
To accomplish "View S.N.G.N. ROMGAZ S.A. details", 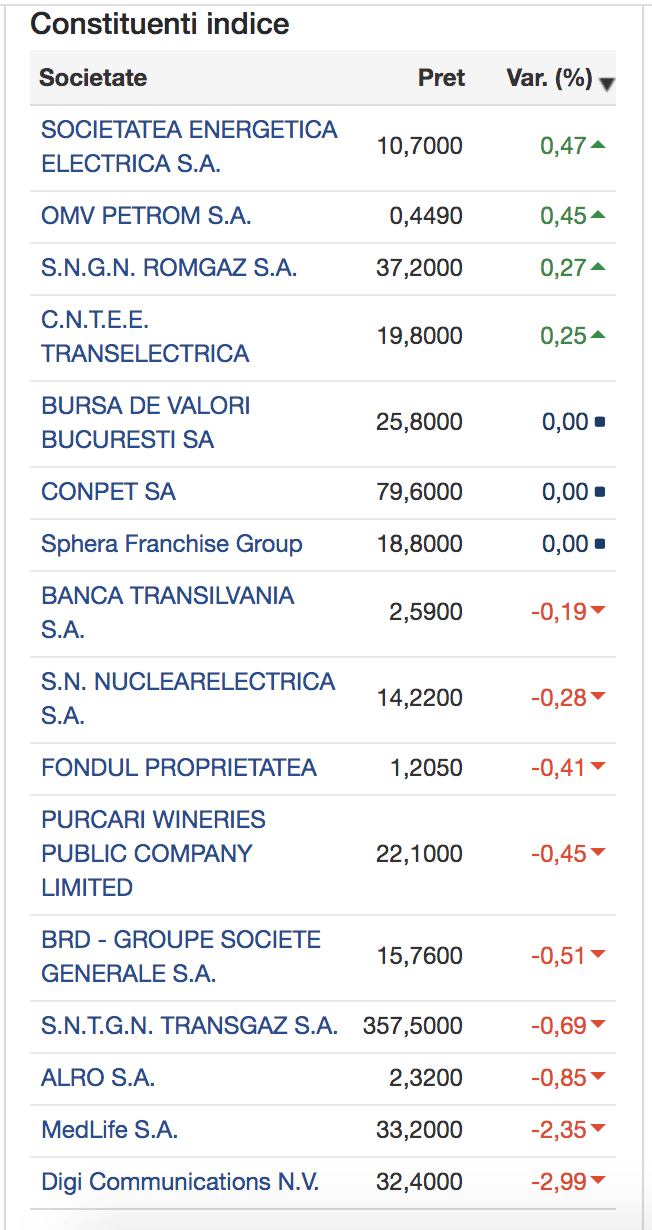I will (169, 268).
